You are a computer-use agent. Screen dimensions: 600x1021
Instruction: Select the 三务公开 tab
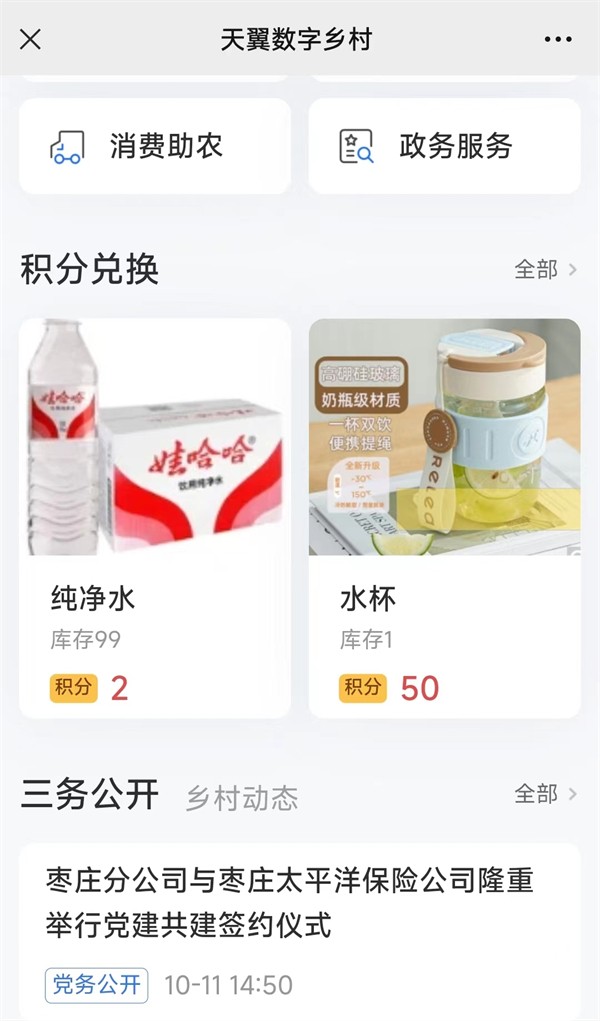[90, 794]
